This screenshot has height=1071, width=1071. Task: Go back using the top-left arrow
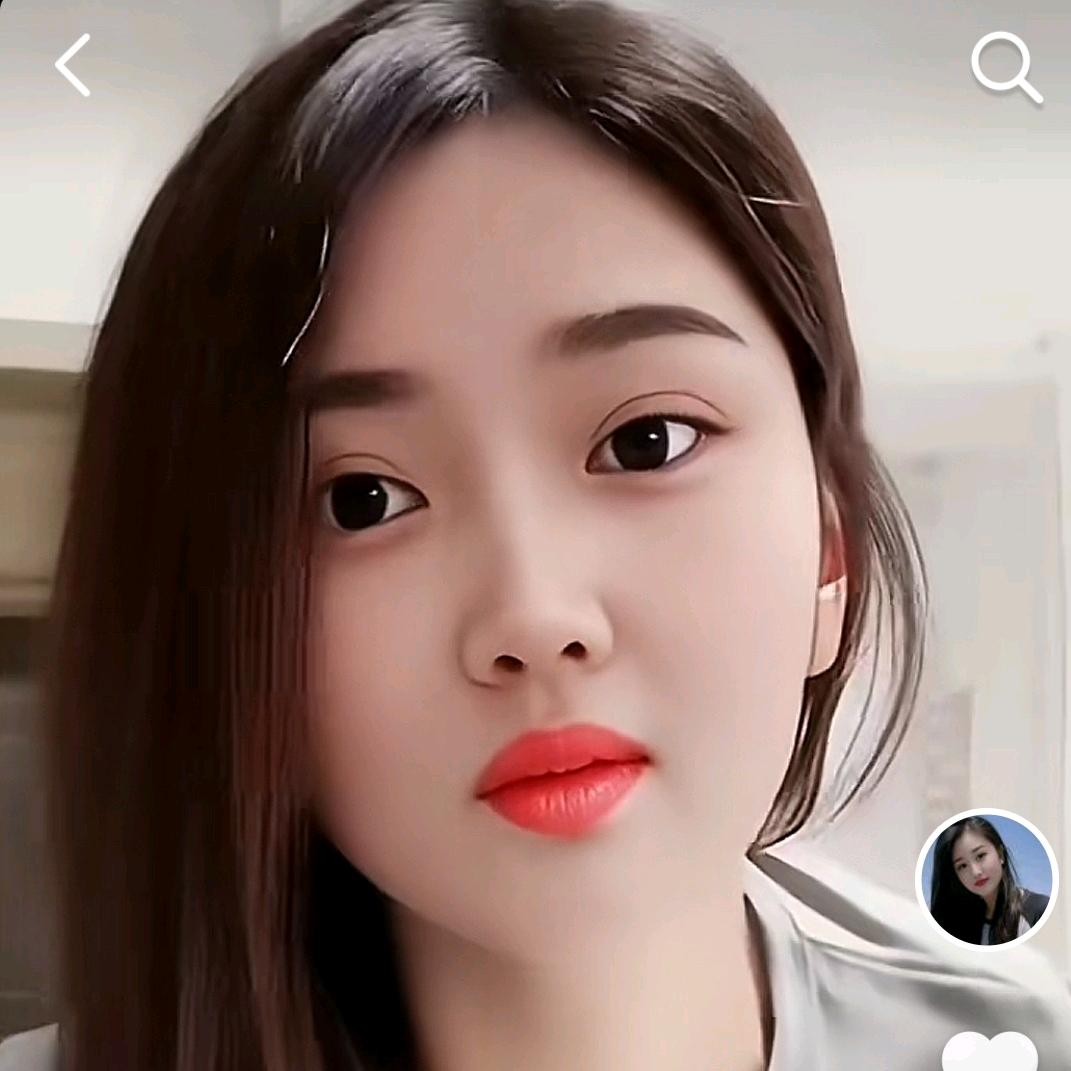click(73, 65)
